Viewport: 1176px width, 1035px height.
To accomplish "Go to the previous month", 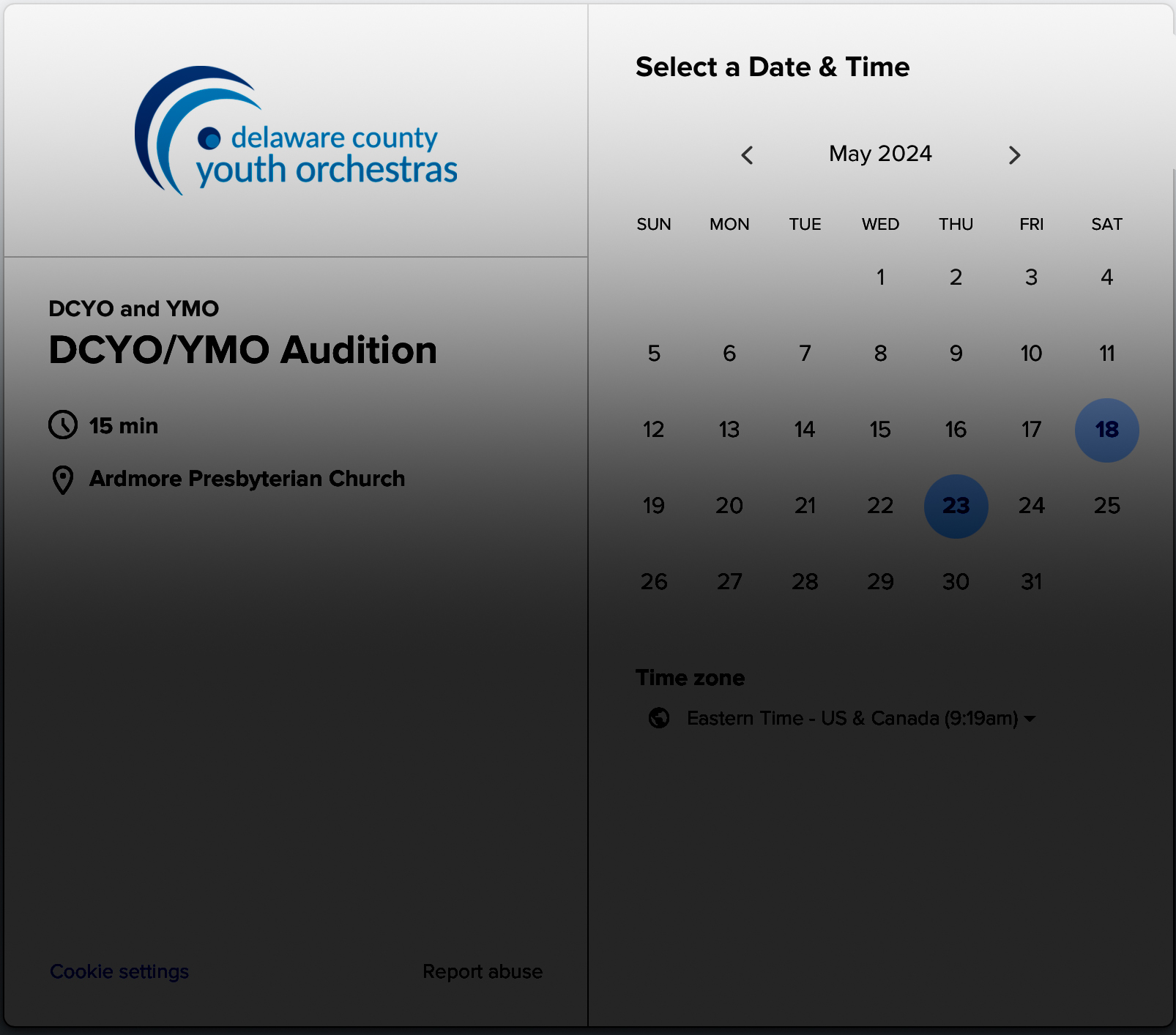I will click(x=747, y=155).
